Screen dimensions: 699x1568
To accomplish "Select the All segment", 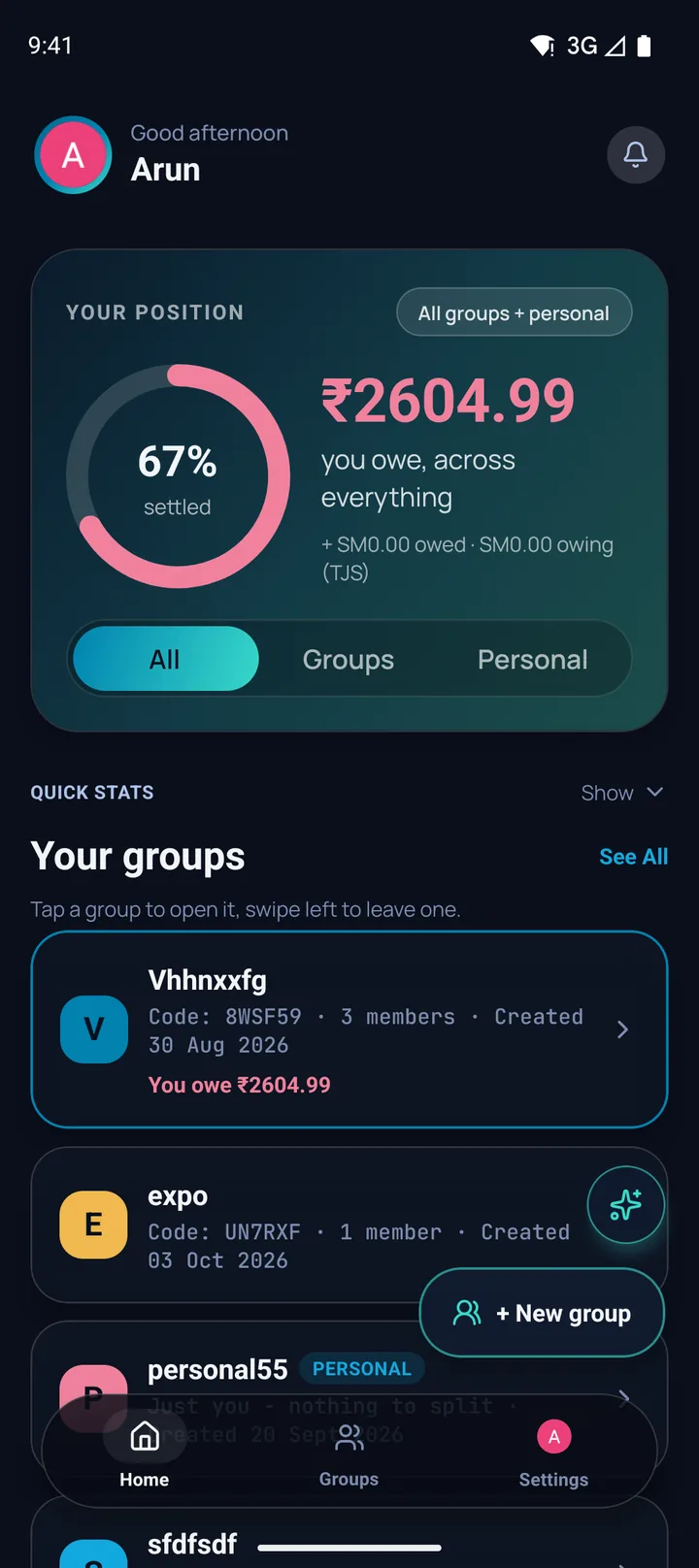I will pyautogui.click(x=165, y=659).
